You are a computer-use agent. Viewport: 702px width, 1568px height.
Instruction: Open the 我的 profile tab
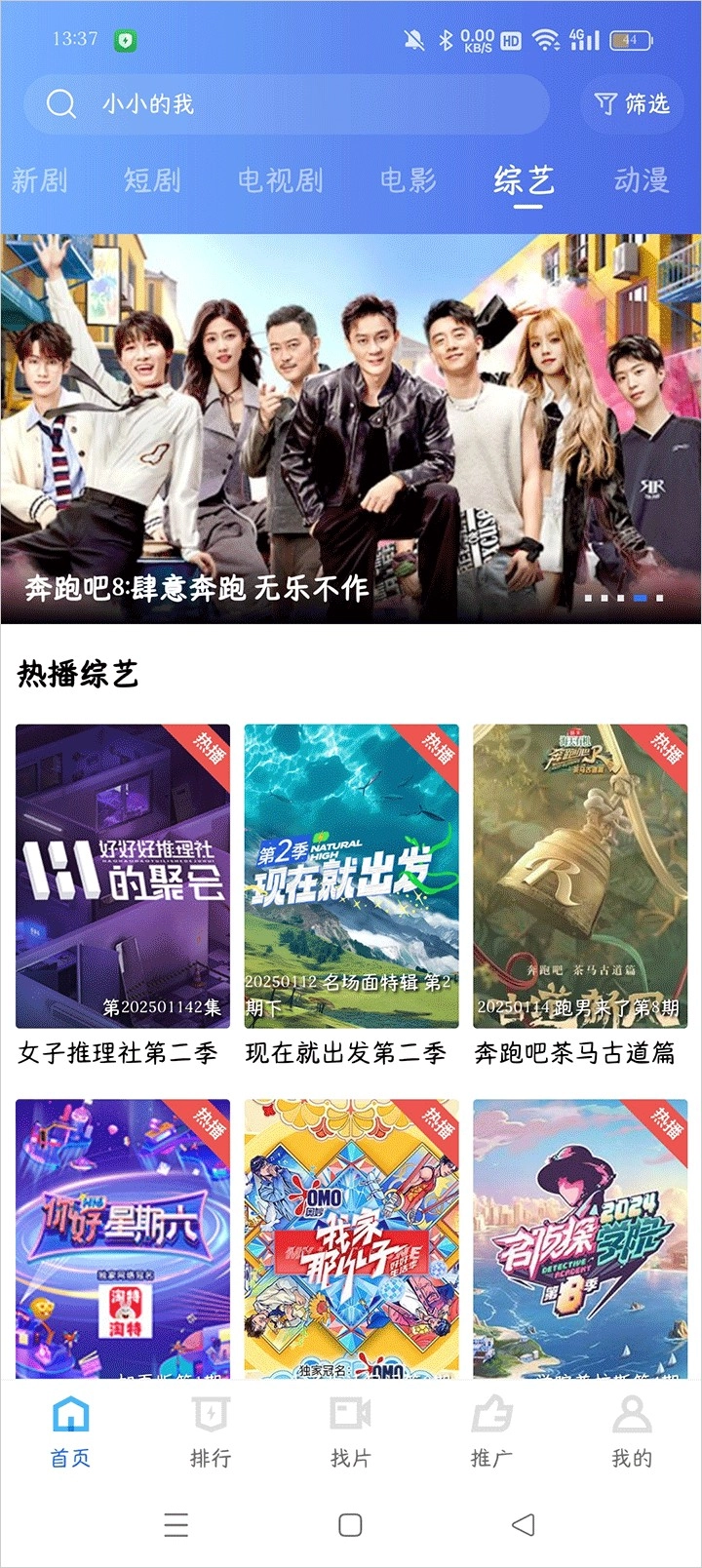(632, 1431)
